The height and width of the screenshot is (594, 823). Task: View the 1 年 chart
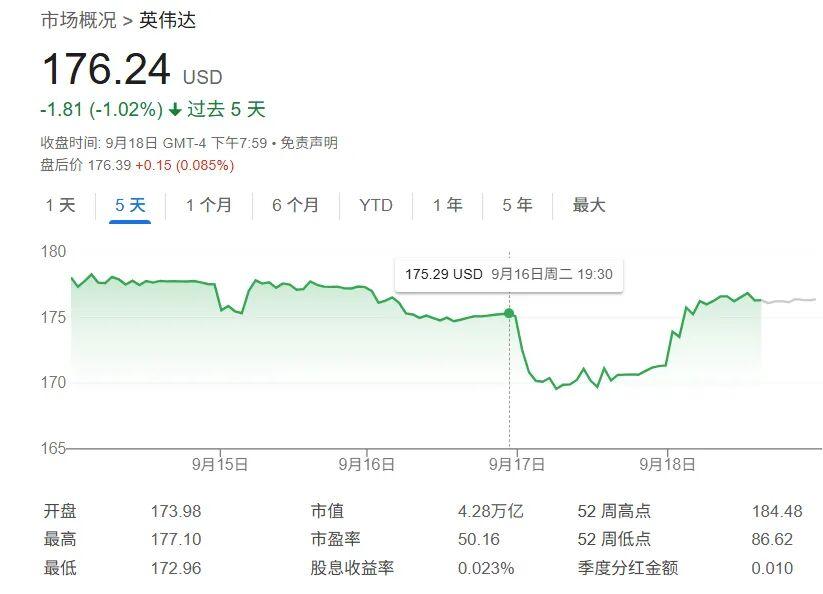point(447,205)
